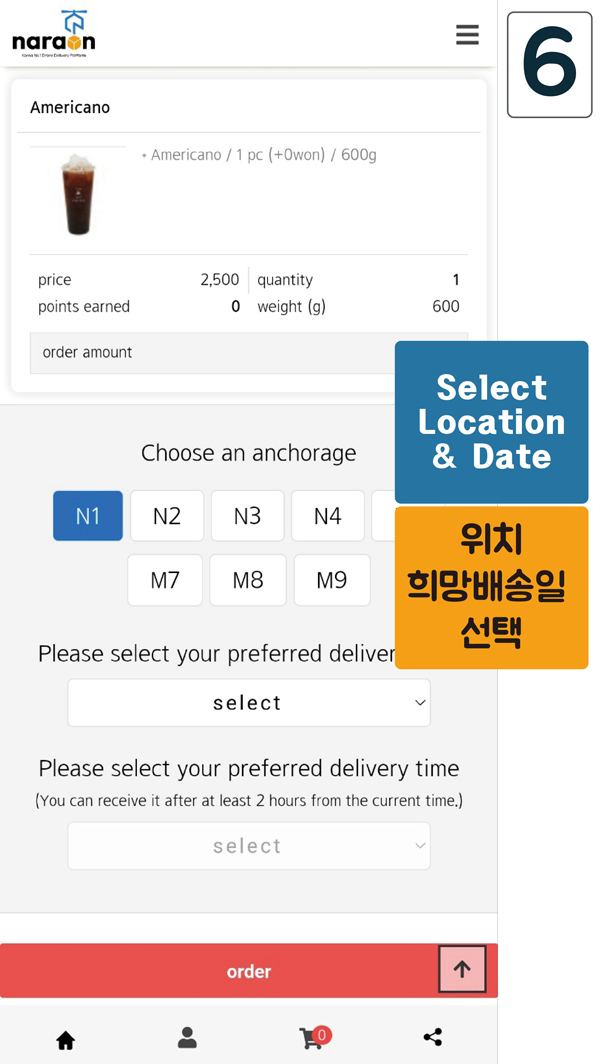Viewport: 600px width, 1064px height.
Task: Select anchorage N2
Action: tap(167, 516)
